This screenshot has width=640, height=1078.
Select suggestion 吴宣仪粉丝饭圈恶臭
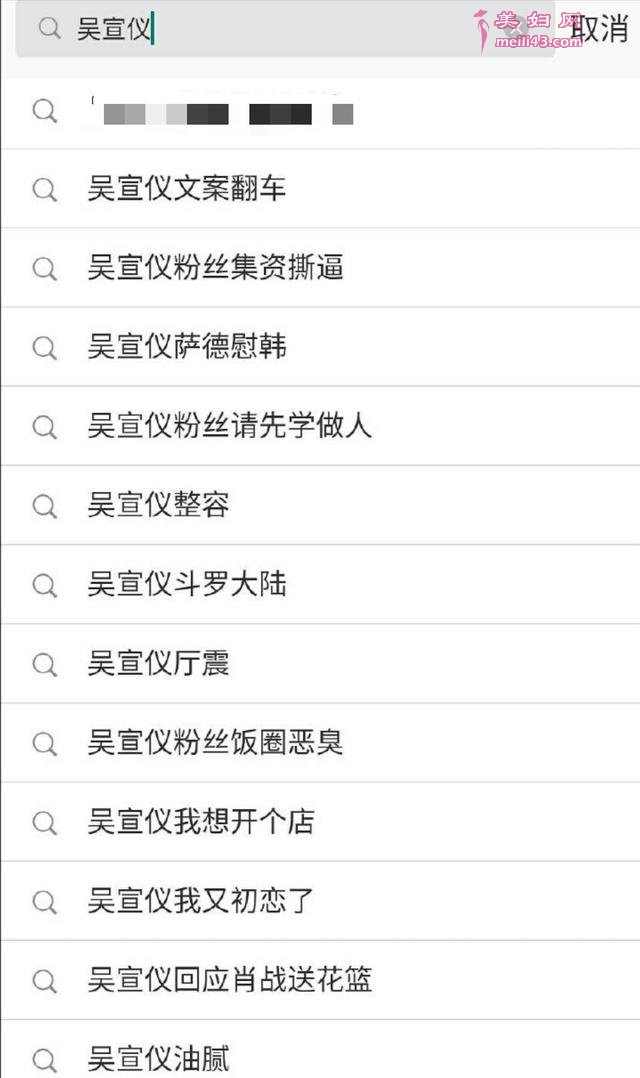[x=320, y=742]
